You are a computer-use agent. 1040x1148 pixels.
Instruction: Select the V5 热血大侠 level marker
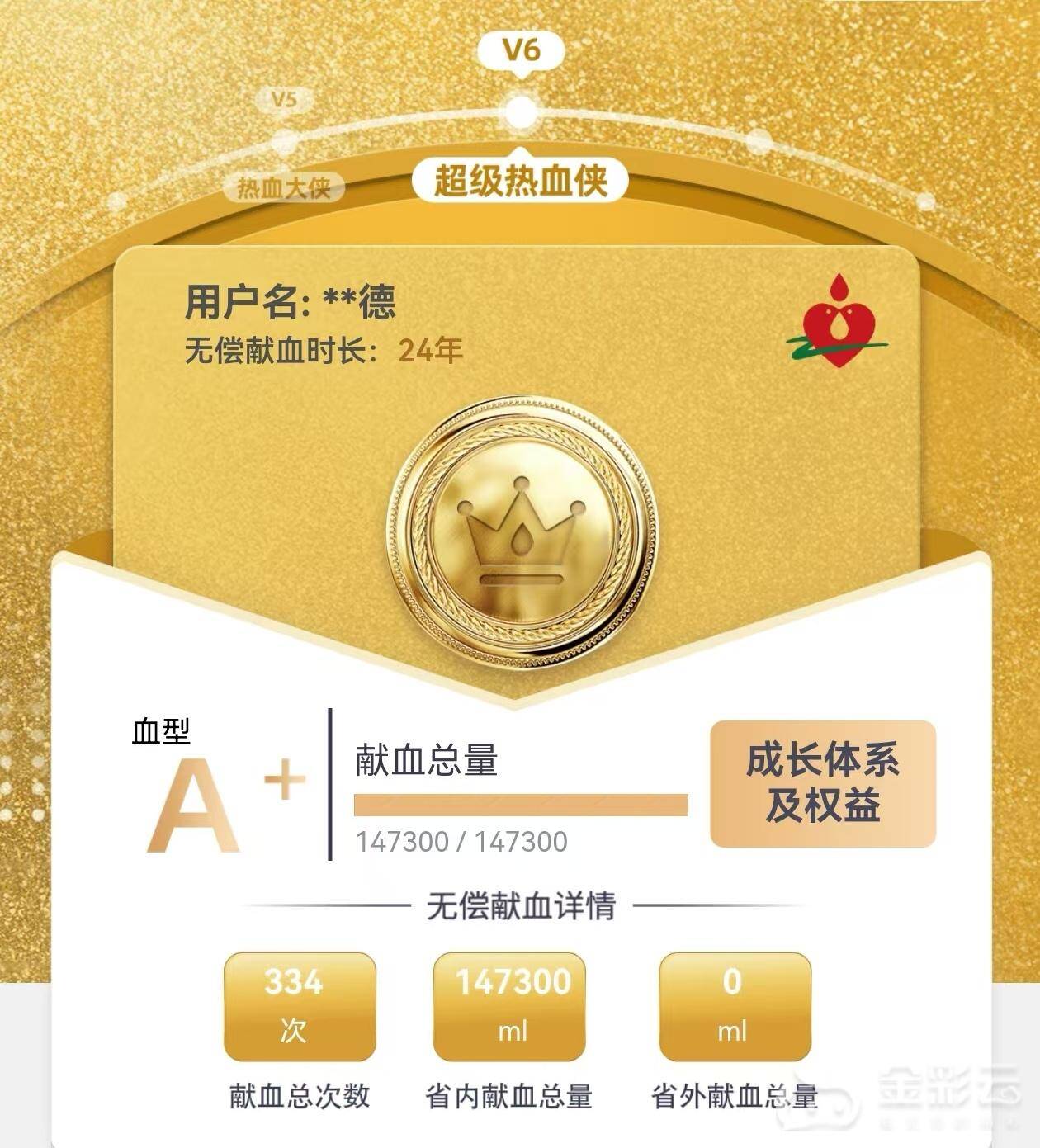click(x=283, y=141)
